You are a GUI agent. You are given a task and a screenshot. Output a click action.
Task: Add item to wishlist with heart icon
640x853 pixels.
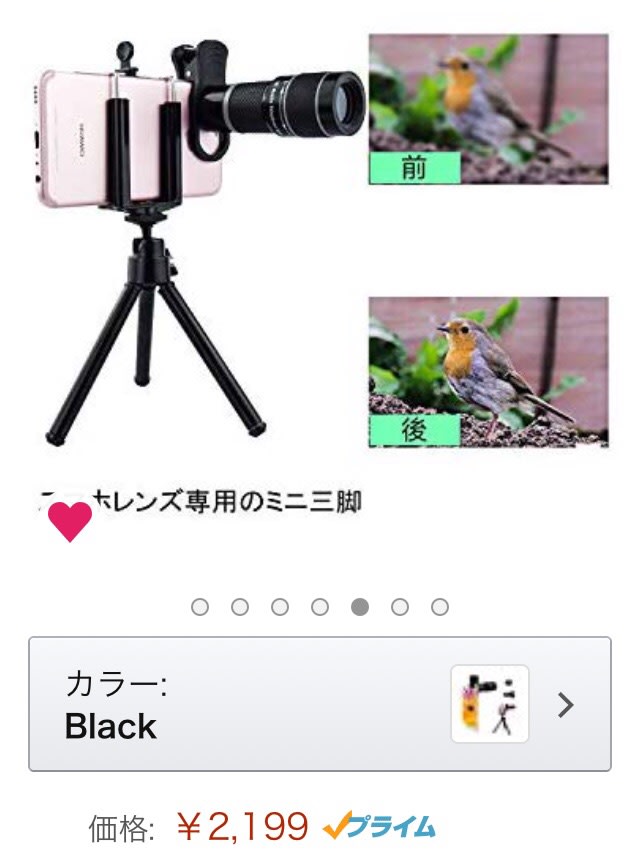point(70,521)
